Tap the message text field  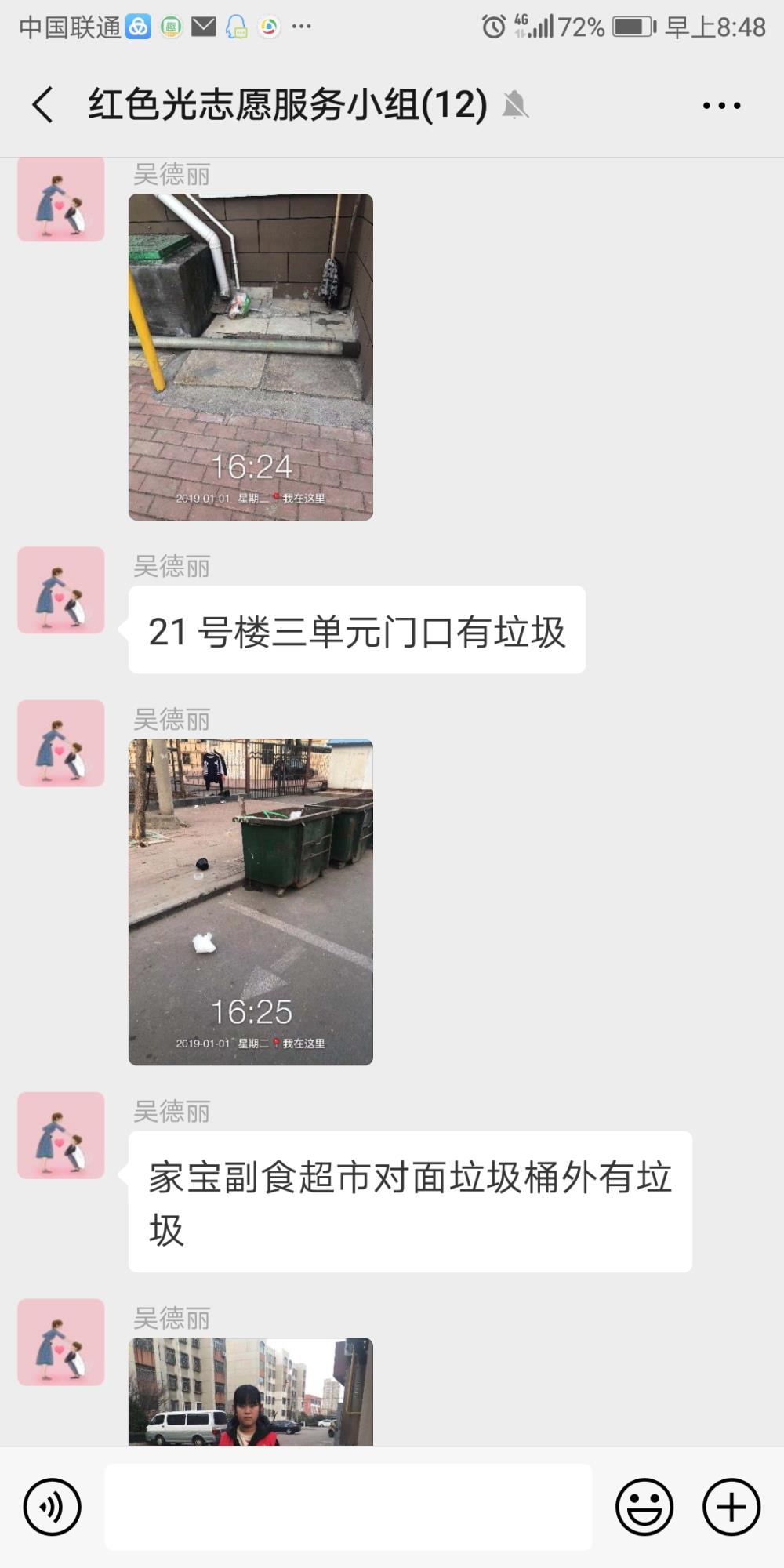coord(348,1507)
